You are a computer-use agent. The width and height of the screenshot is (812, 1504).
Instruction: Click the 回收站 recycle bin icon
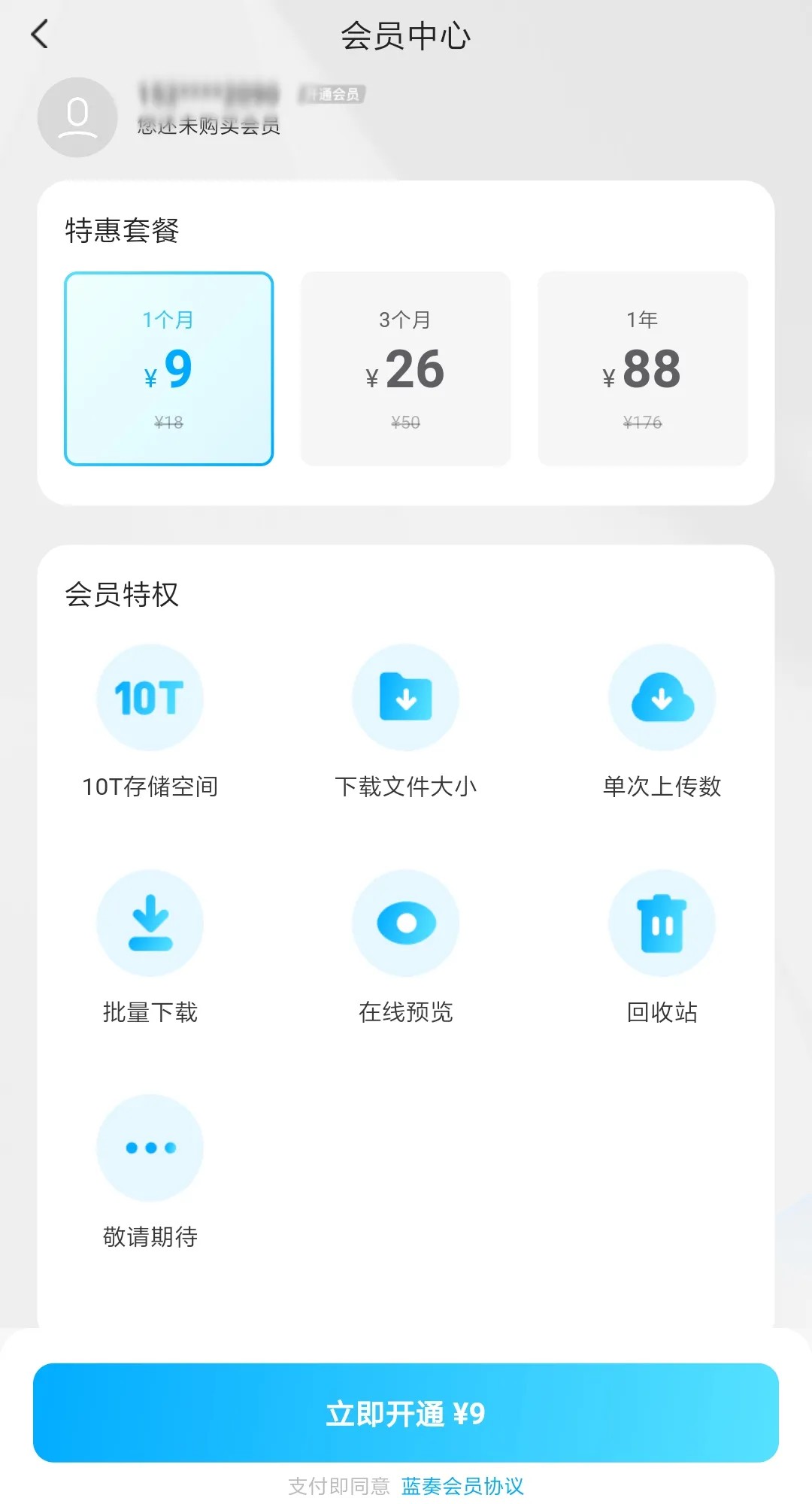662,923
